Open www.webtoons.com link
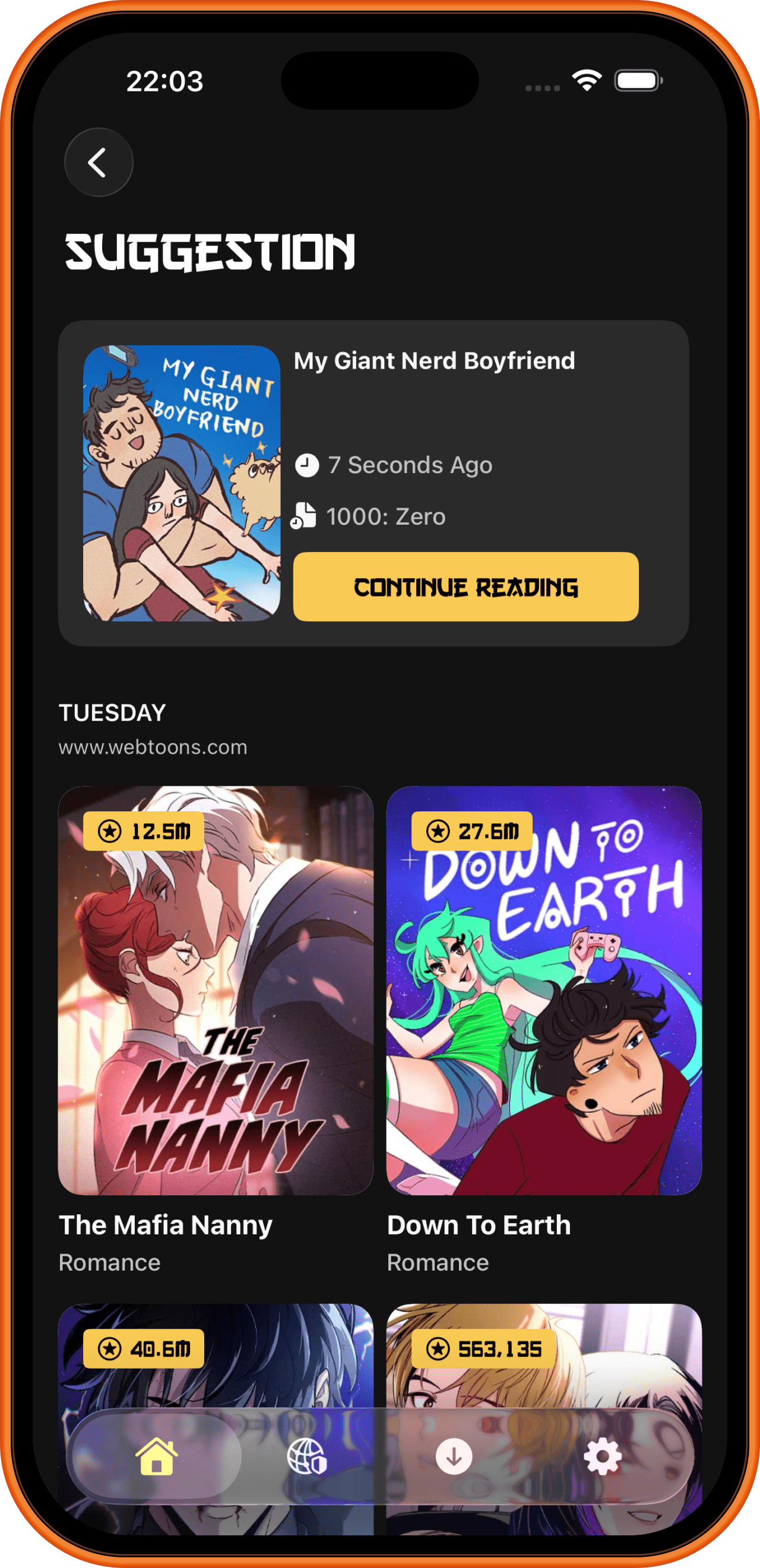This screenshot has height=1568, width=760. pos(153,746)
